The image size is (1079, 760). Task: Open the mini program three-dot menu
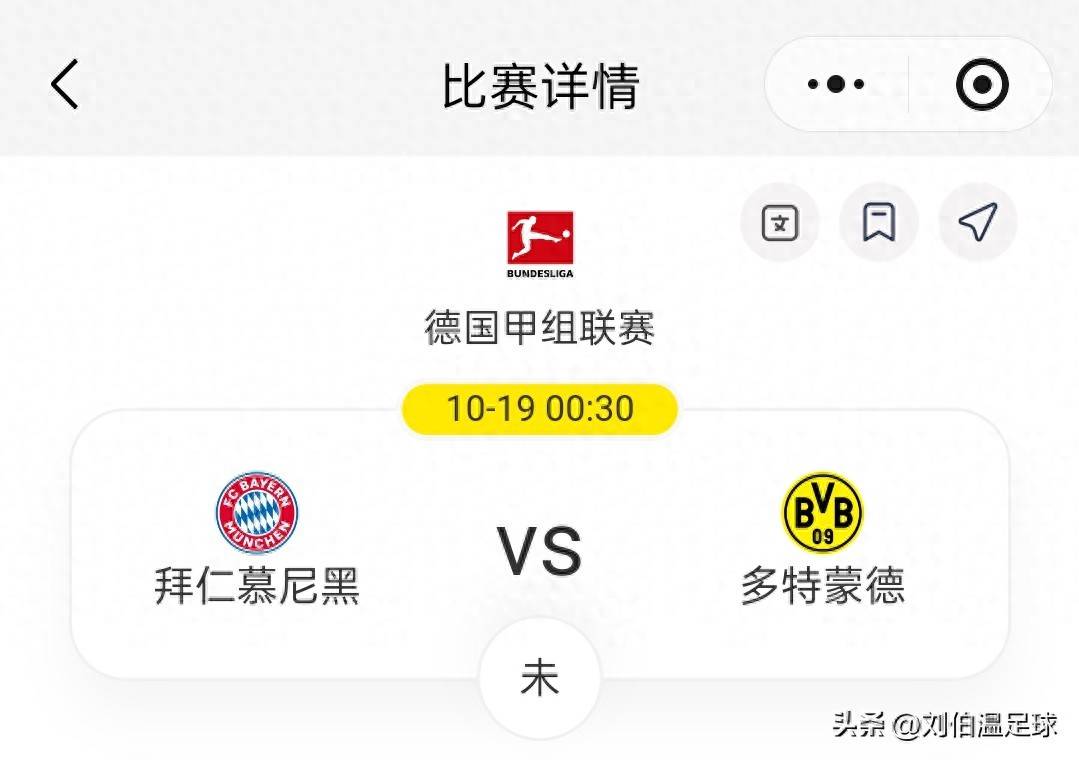click(x=836, y=85)
